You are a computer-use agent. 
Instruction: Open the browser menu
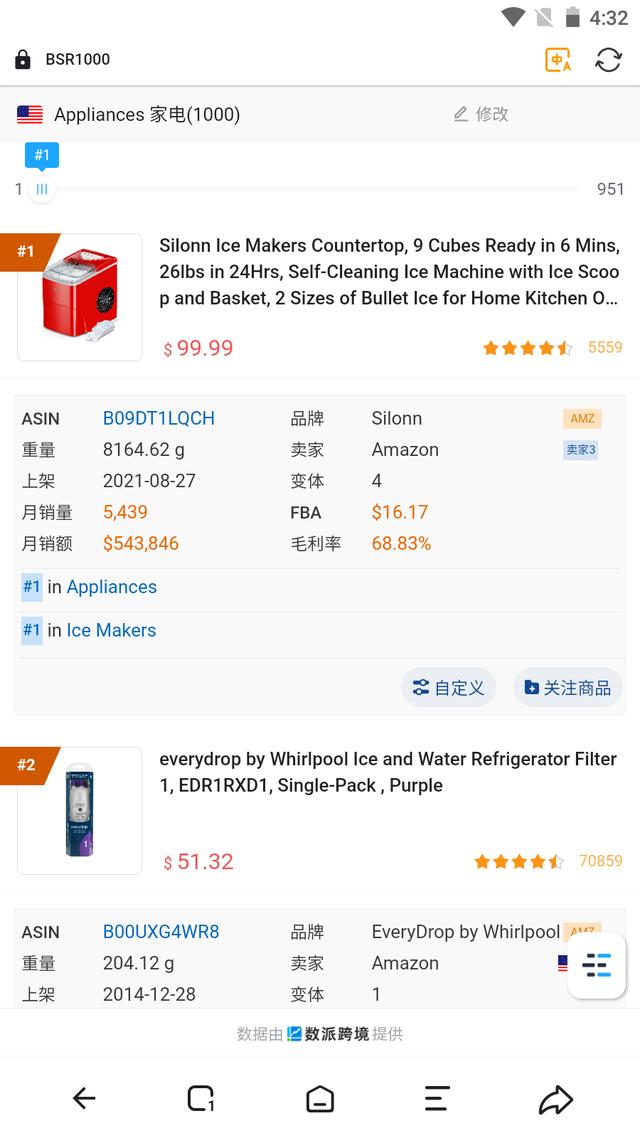tap(437, 1099)
